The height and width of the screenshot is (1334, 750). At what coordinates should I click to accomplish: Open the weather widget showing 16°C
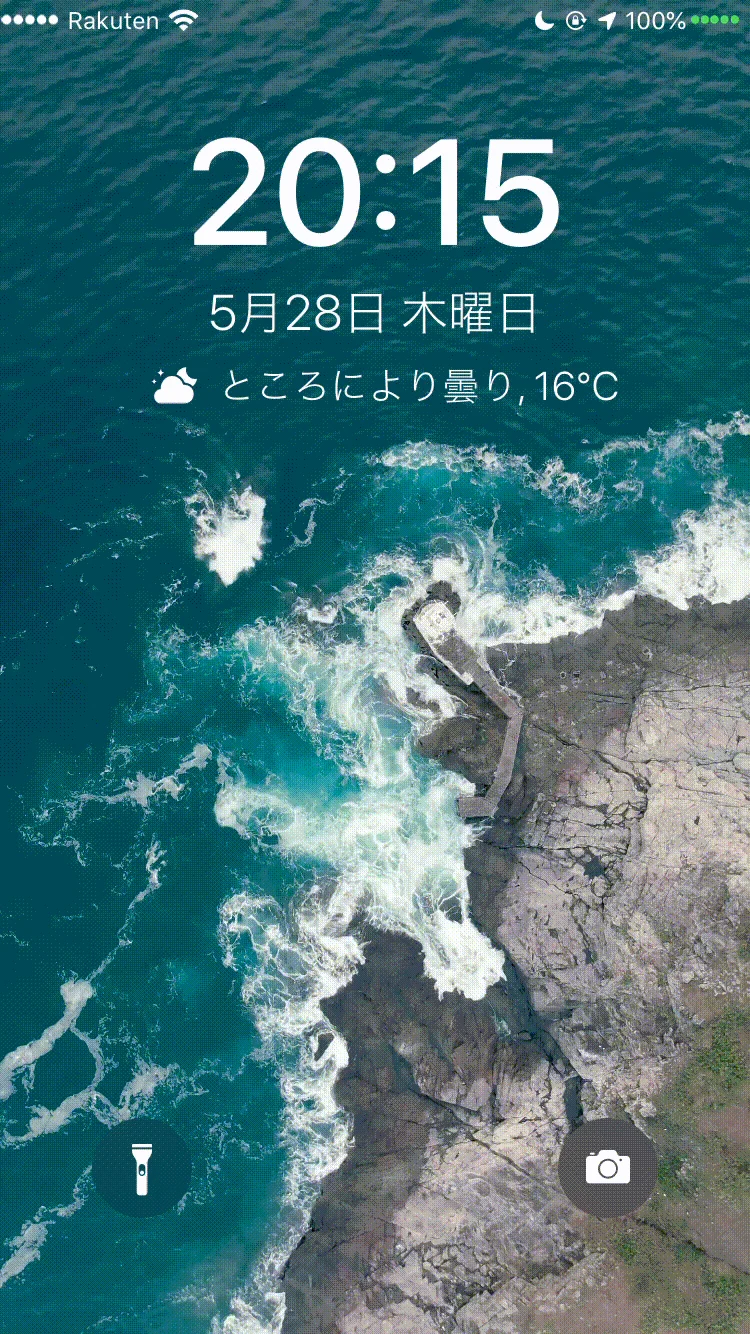tap(386, 386)
